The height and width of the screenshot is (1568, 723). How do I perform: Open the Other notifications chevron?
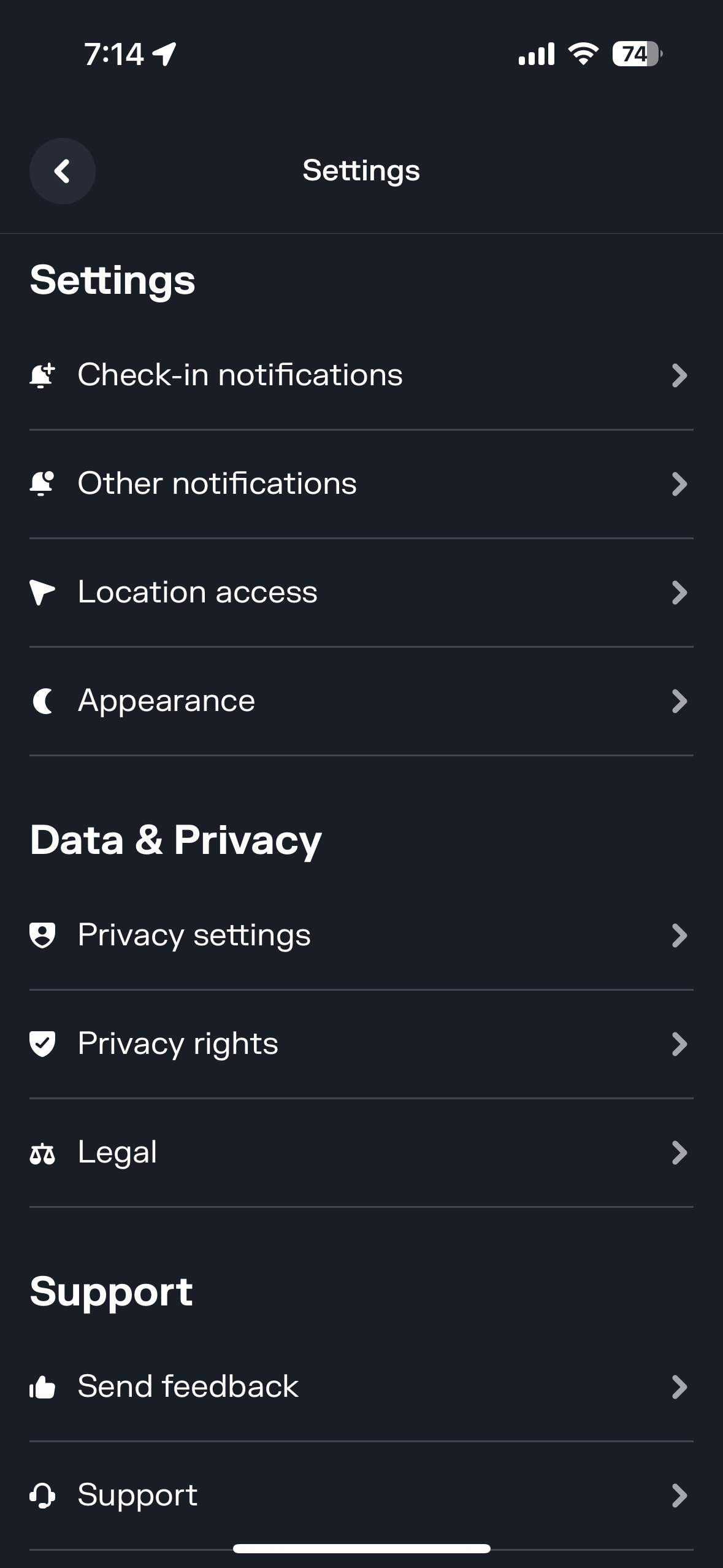click(x=678, y=485)
